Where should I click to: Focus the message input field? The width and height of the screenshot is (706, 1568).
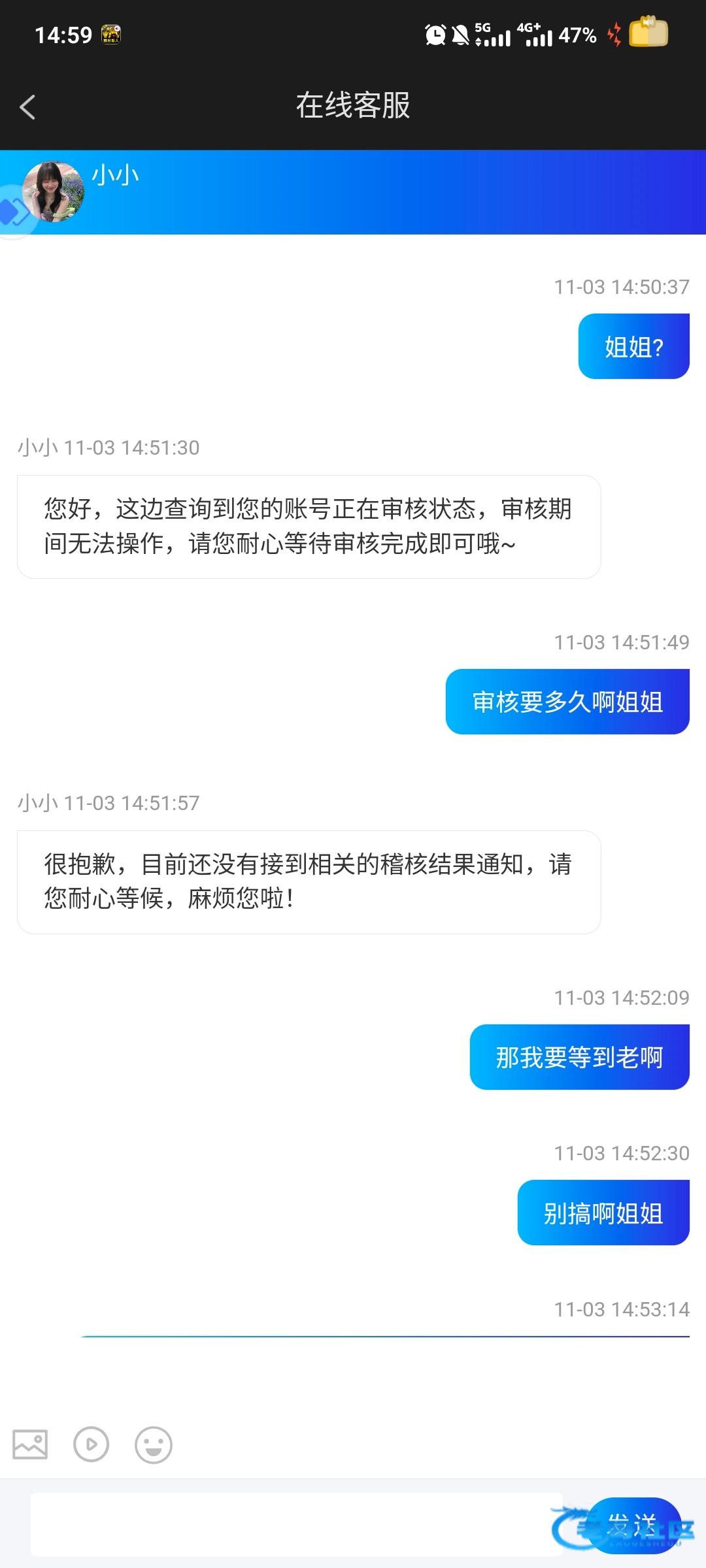(x=296, y=1524)
